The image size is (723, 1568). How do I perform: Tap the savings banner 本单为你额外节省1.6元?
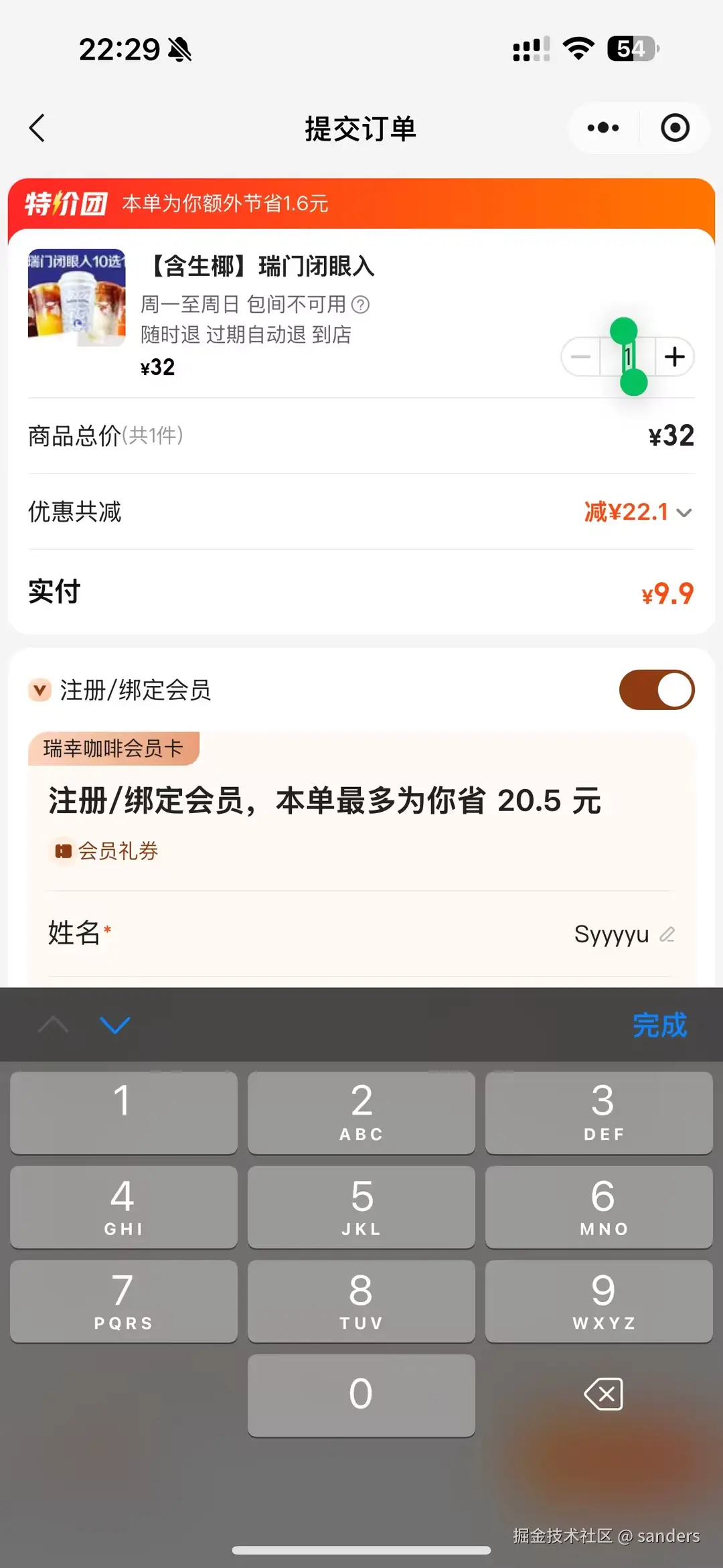(x=225, y=204)
